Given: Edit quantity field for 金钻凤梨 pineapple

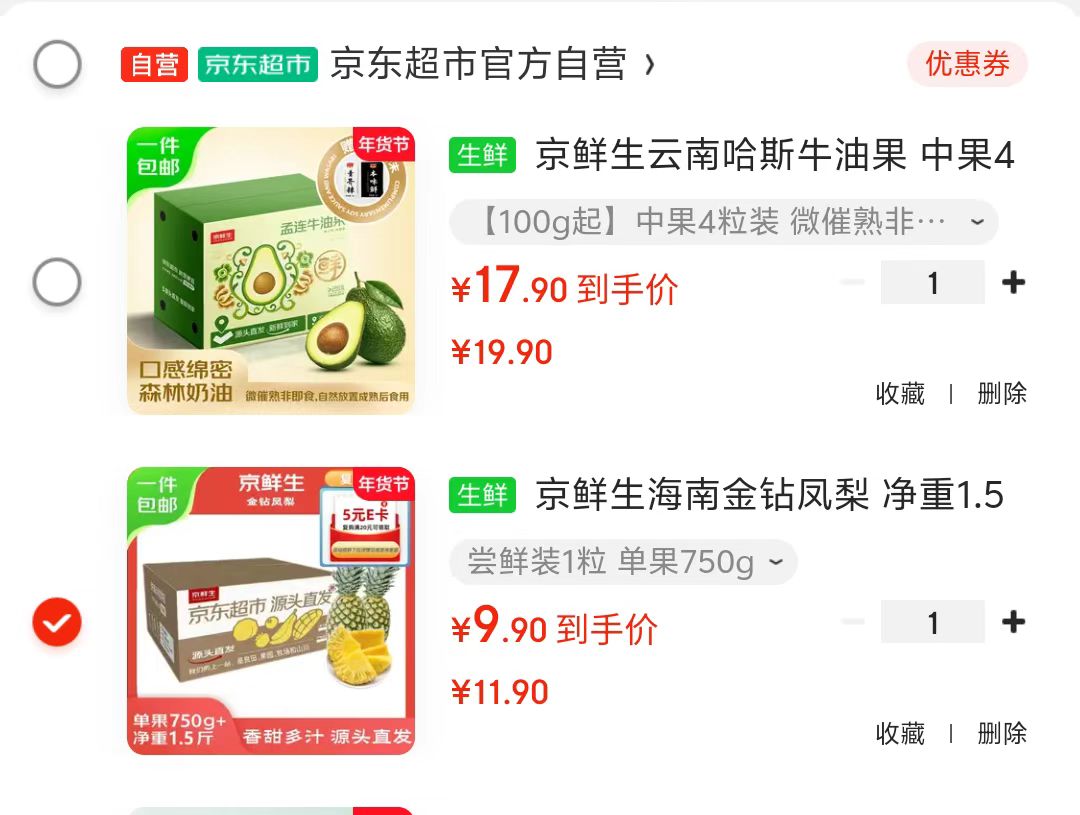Looking at the screenshot, I should pos(932,622).
